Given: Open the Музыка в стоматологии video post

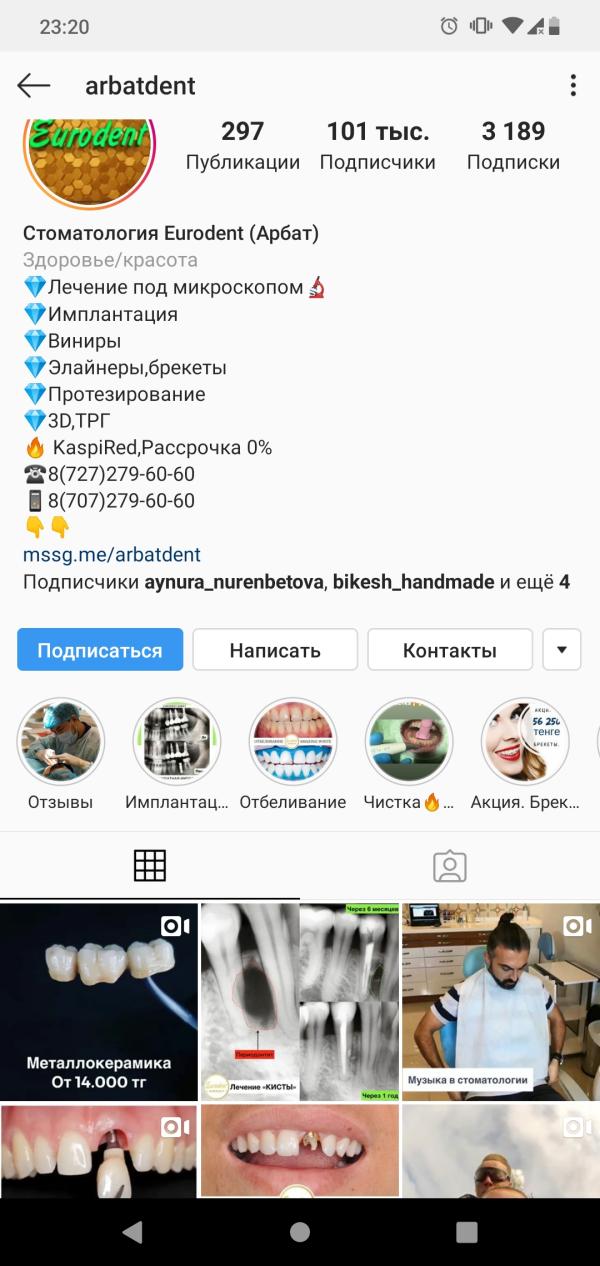Looking at the screenshot, I should 501,1001.
